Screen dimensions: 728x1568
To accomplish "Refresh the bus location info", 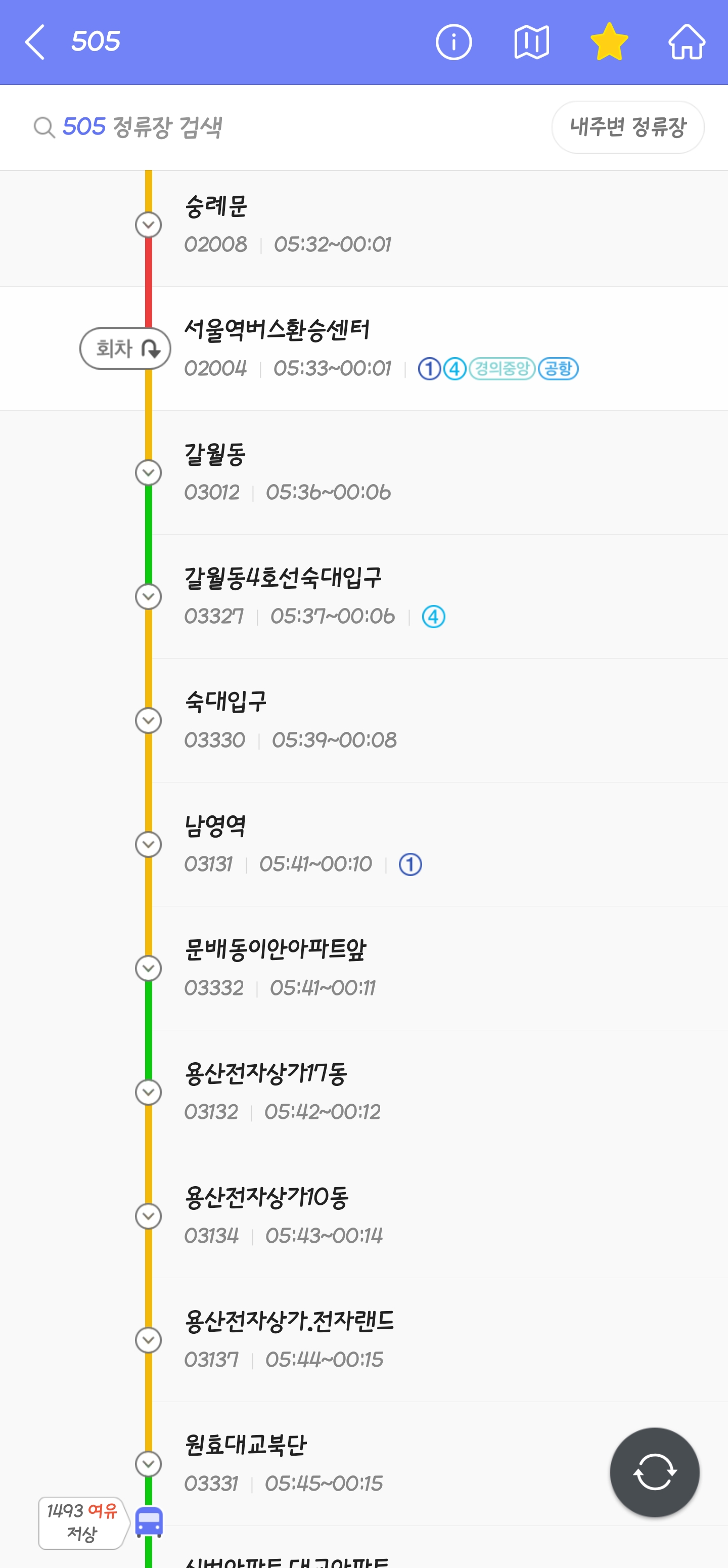I will click(x=654, y=1472).
